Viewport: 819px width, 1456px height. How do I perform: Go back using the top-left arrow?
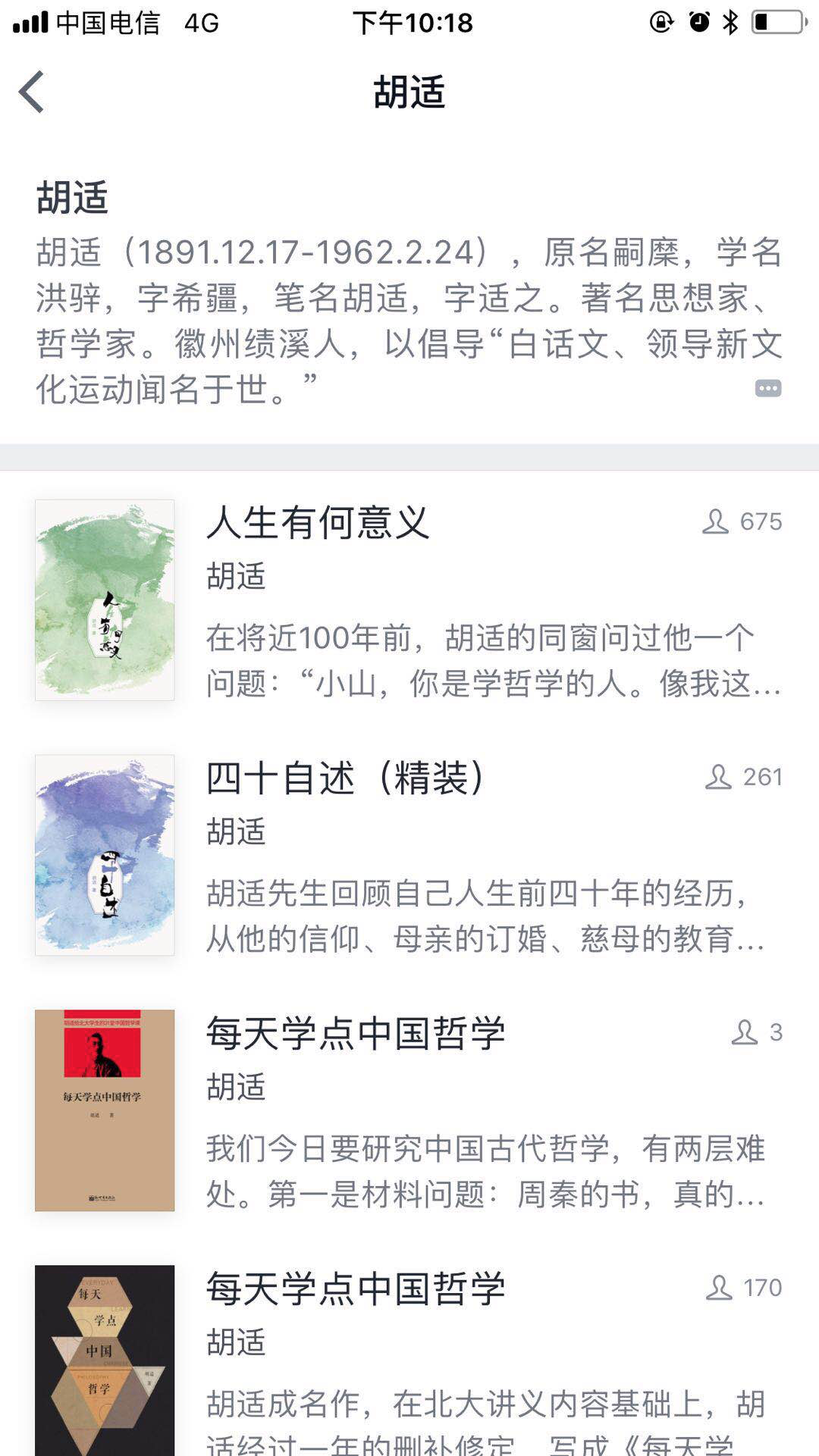(32, 92)
